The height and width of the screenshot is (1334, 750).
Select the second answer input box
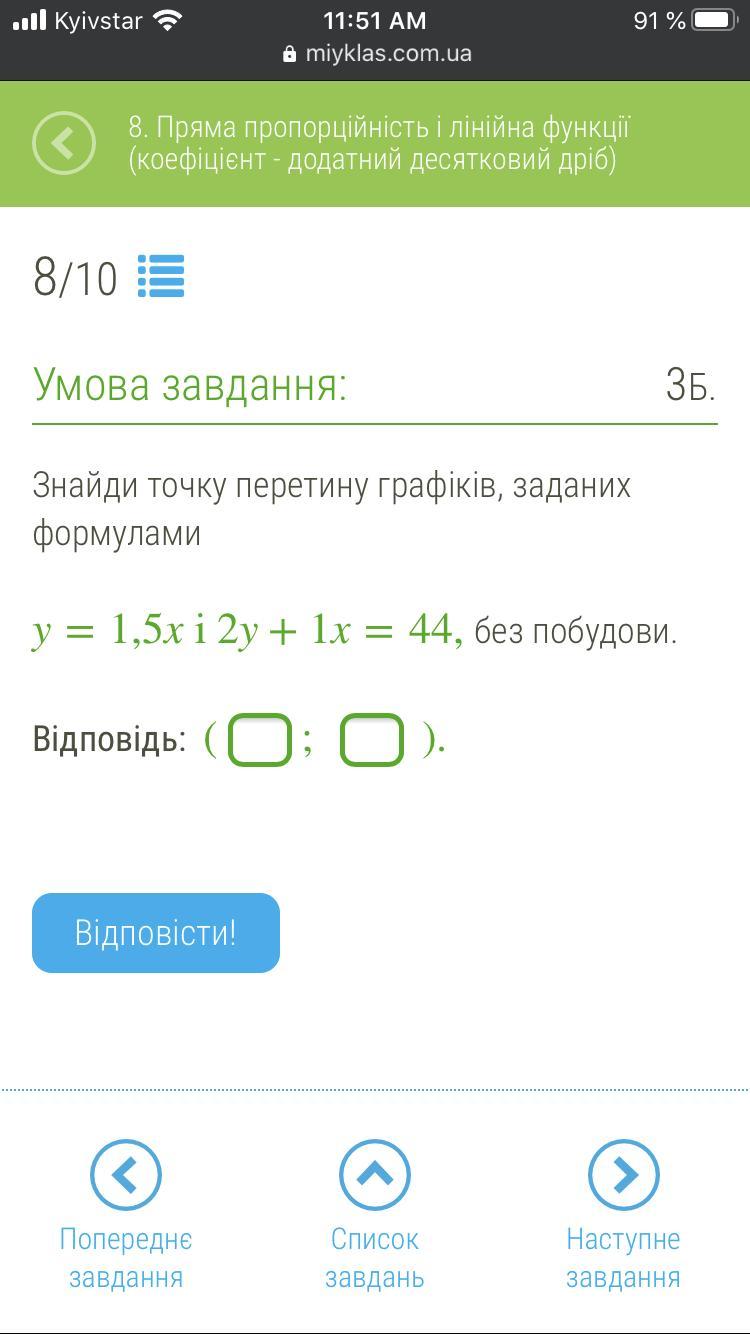point(372,740)
